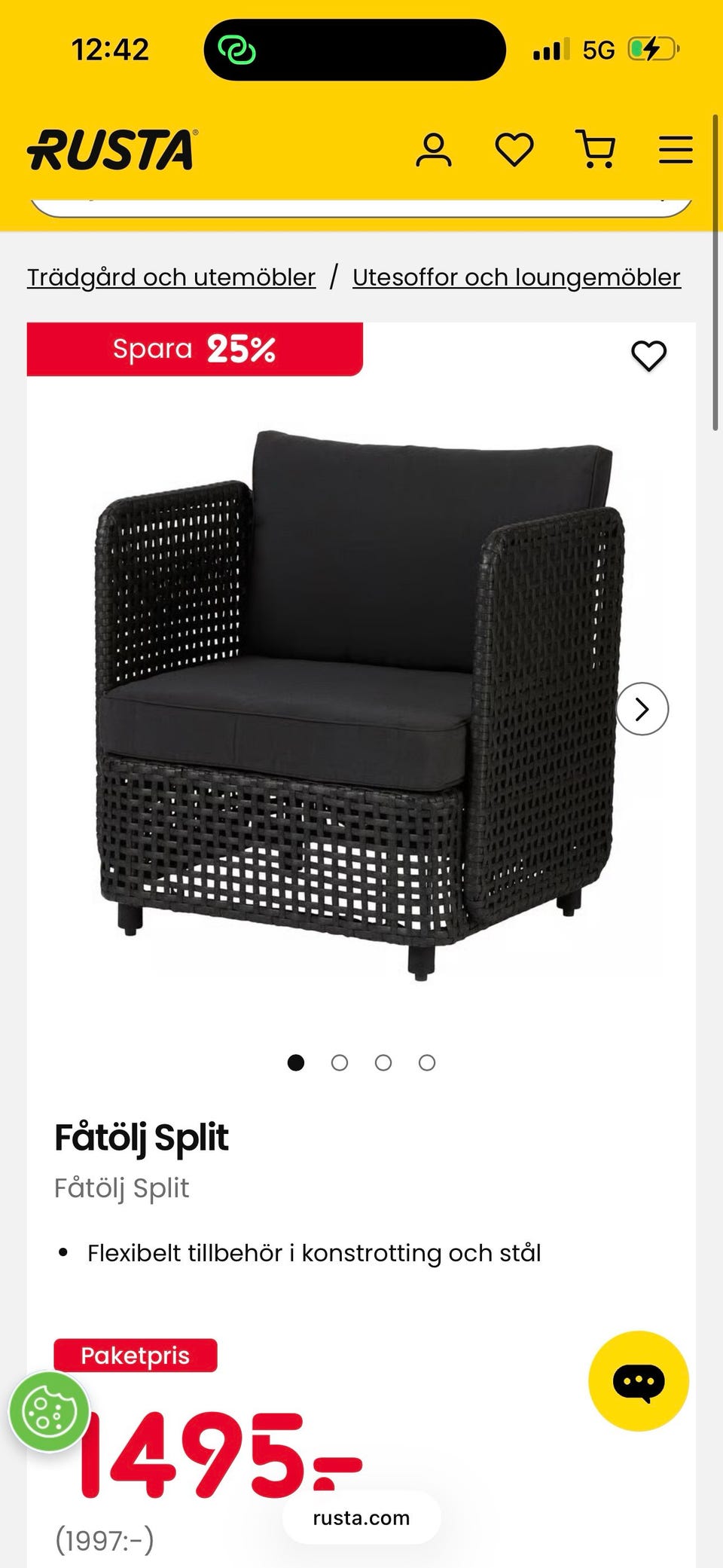Image resolution: width=723 pixels, height=1568 pixels.
Task: Show next product image with arrow
Action: pyautogui.click(x=642, y=709)
